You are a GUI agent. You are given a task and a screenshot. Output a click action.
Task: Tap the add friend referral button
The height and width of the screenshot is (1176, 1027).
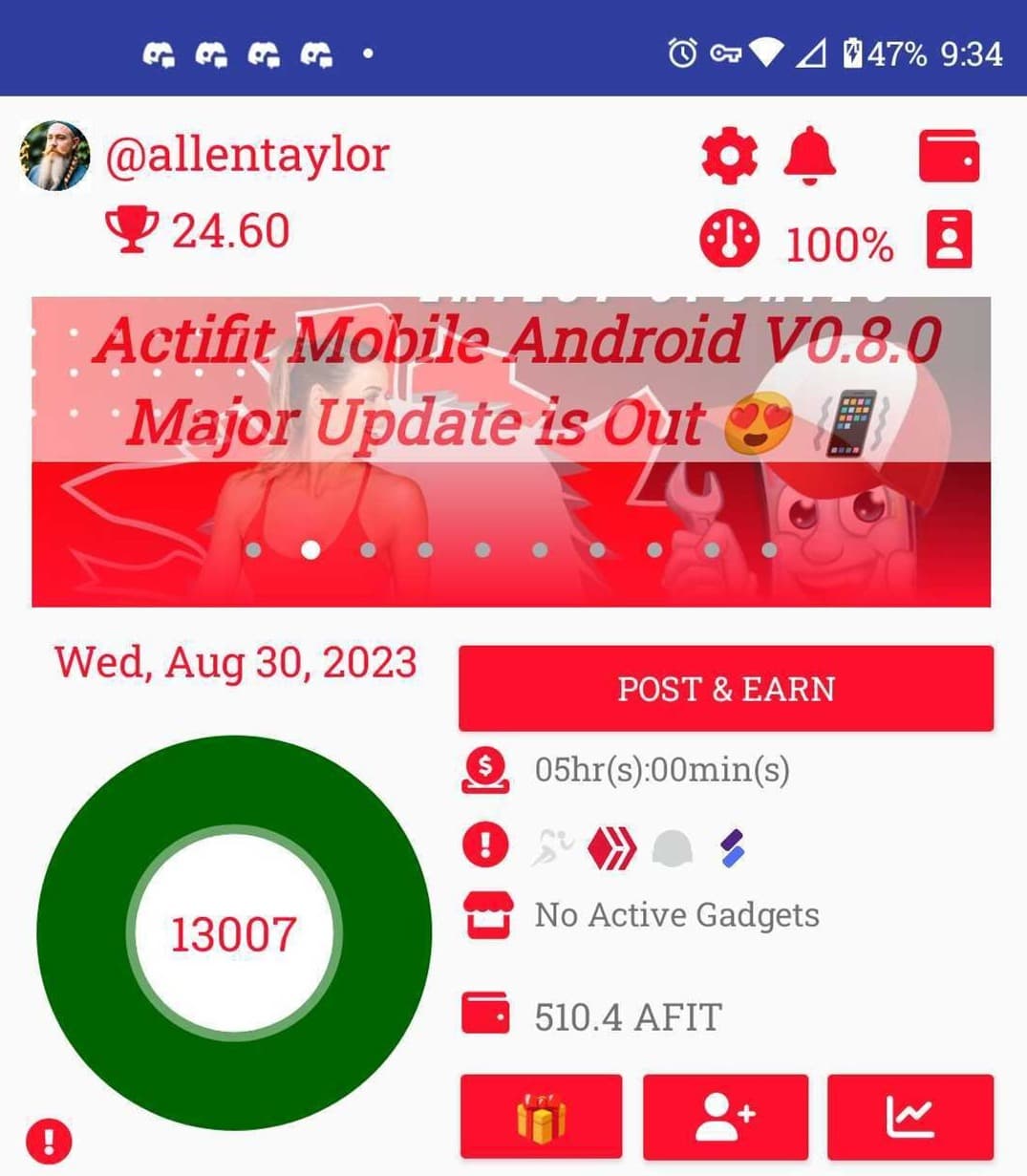pos(725,1116)
